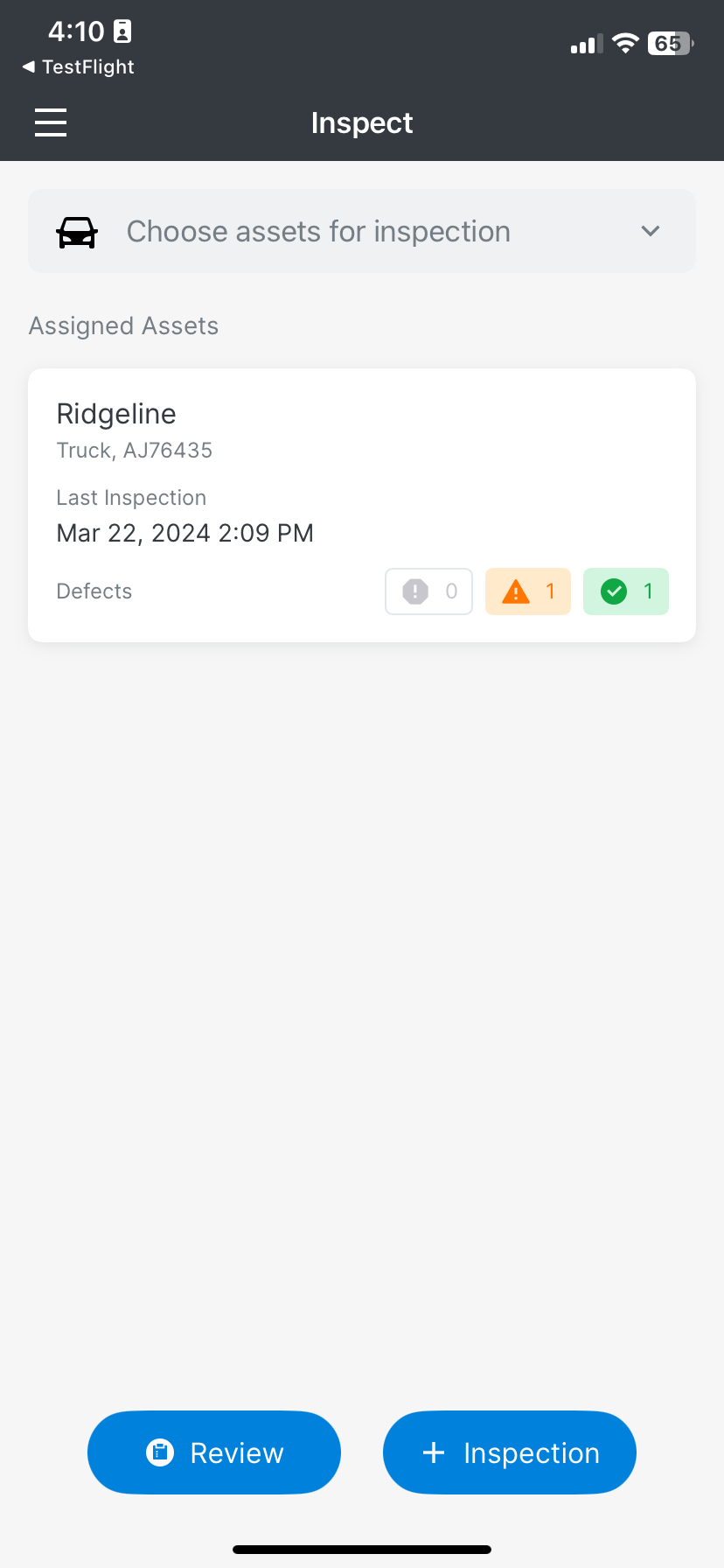This screenshot has height=1568, width=724.
Task: Return to TestFlight via the status bar link
Action: [x=77, y=66]
